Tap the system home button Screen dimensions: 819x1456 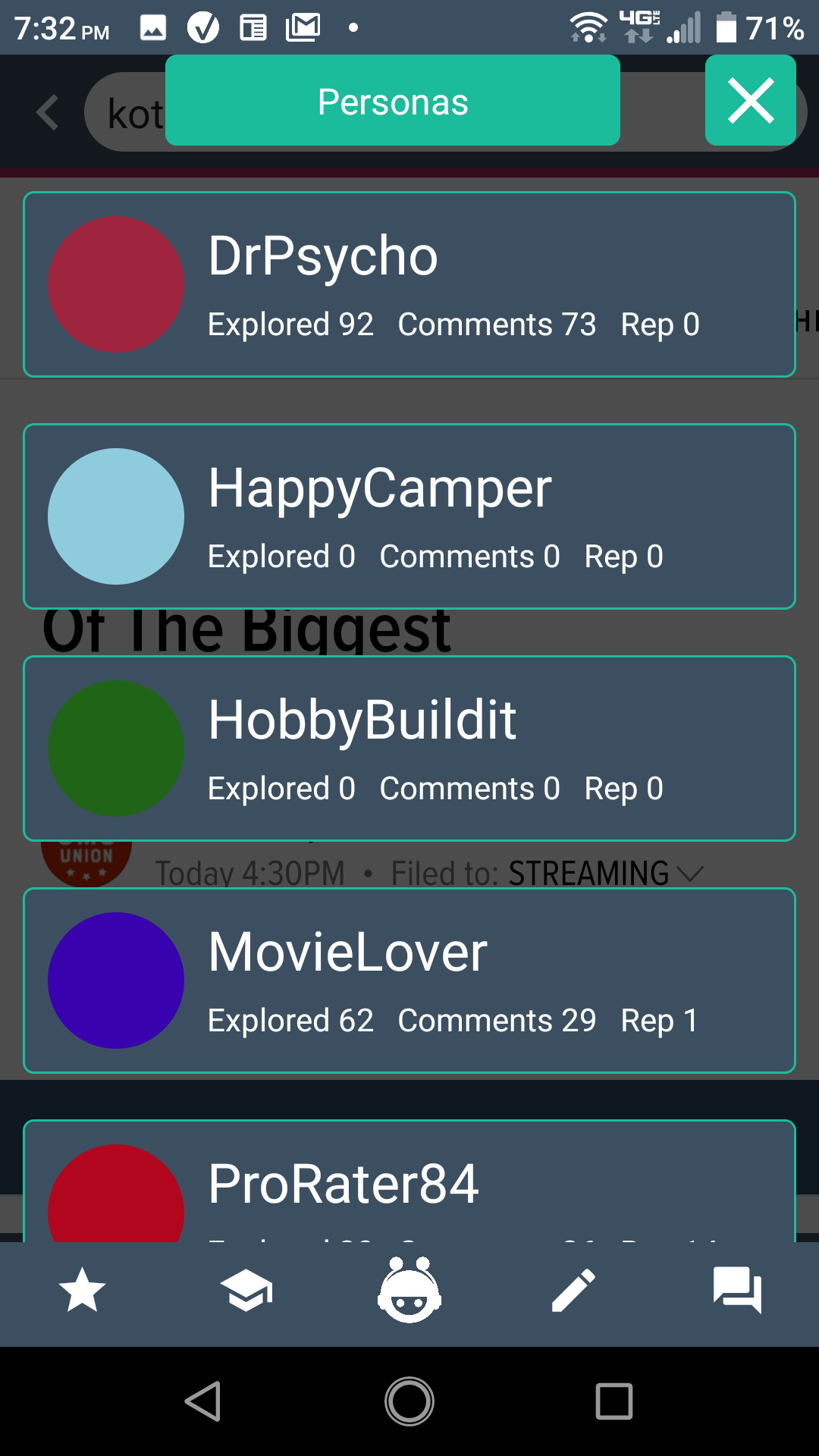click(409, 1401)
